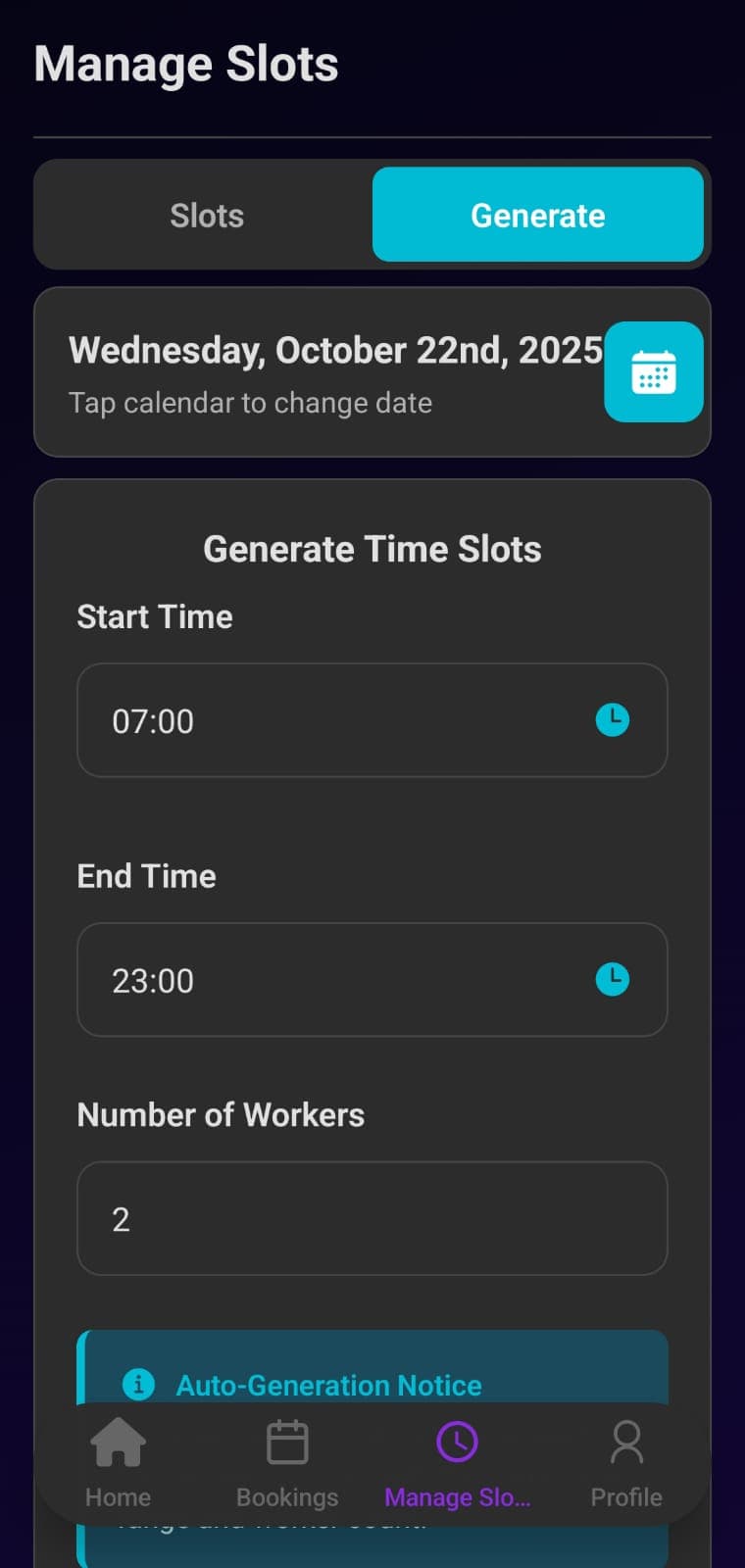
Task: Tap the Manage Slots page title
Action: [186, 63]
